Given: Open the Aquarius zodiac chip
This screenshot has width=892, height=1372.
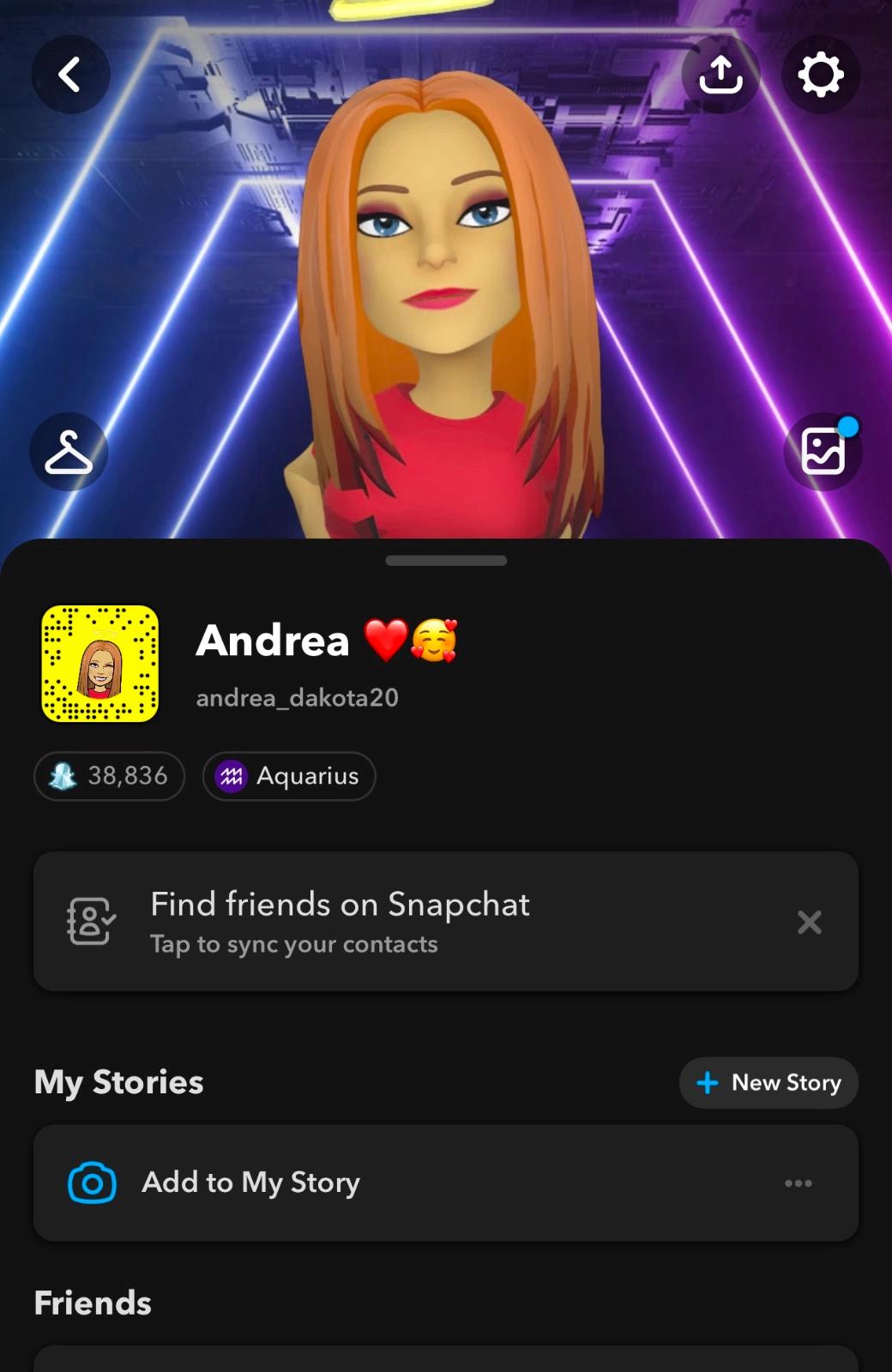Looking at the screenshot, I should [x=289, y=776].
